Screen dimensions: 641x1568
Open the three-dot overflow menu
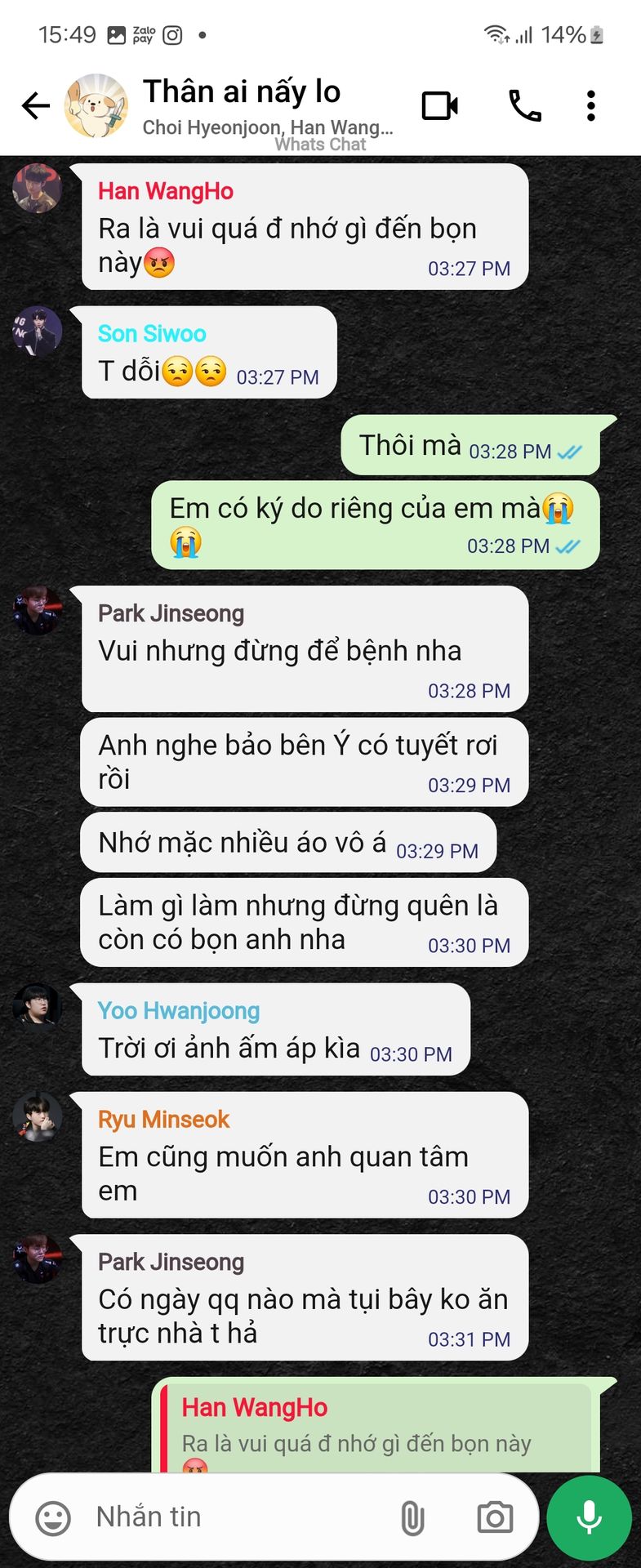coord(590,106)
